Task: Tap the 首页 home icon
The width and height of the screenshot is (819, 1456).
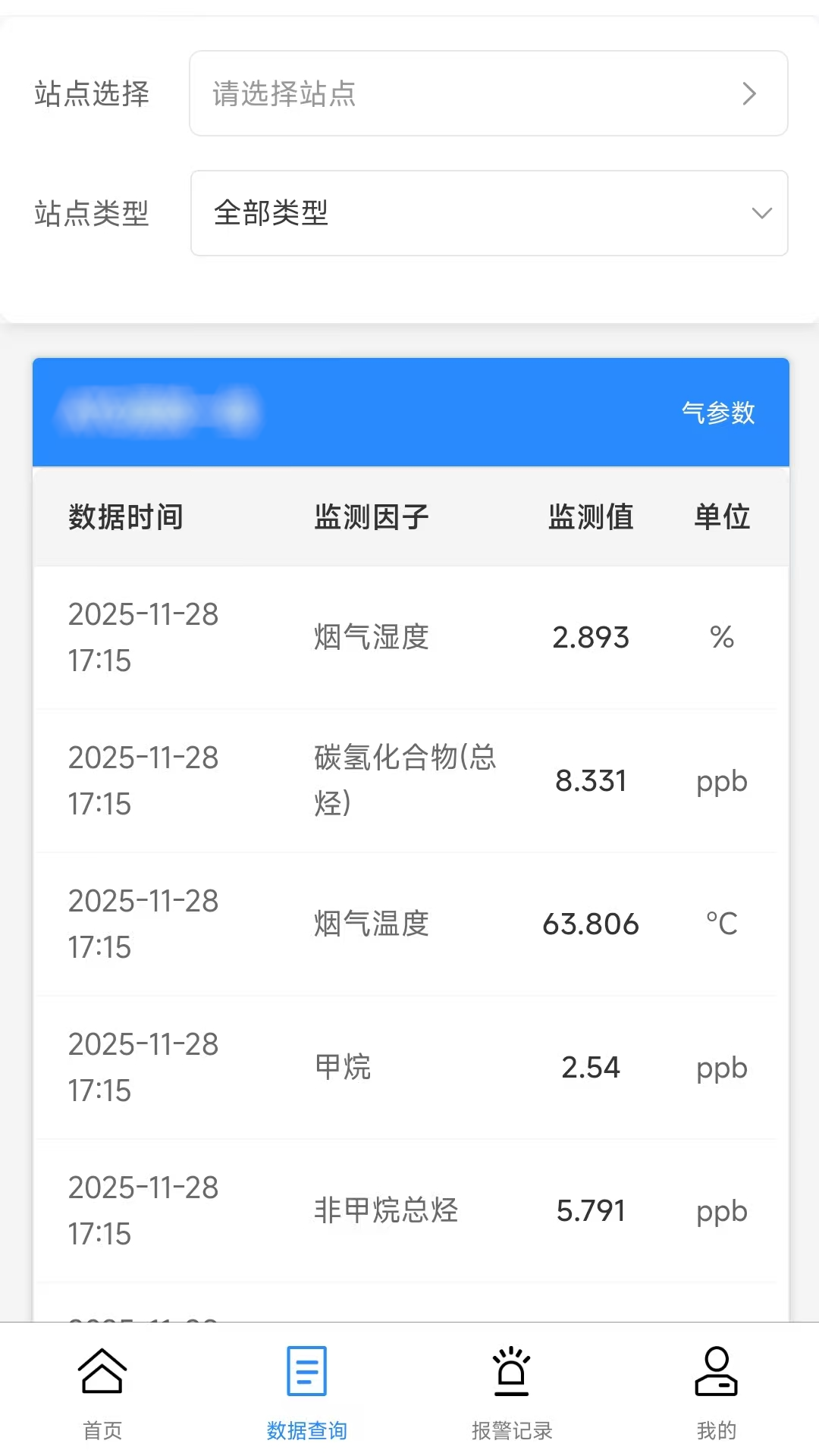Action: (101, 1373)
